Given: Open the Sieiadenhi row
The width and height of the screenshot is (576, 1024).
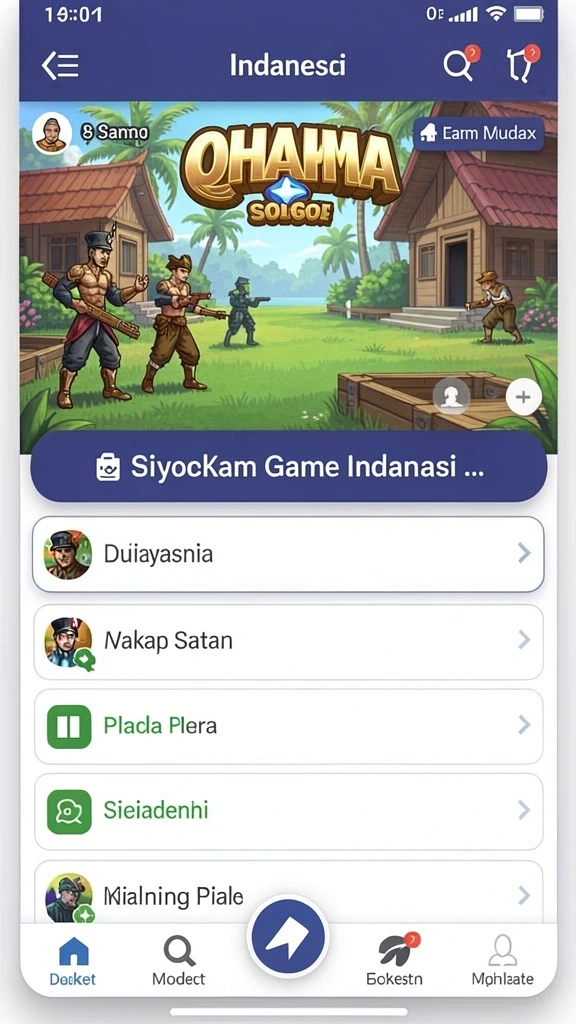Looking at the screenshot, I should [x=288, y=811].
